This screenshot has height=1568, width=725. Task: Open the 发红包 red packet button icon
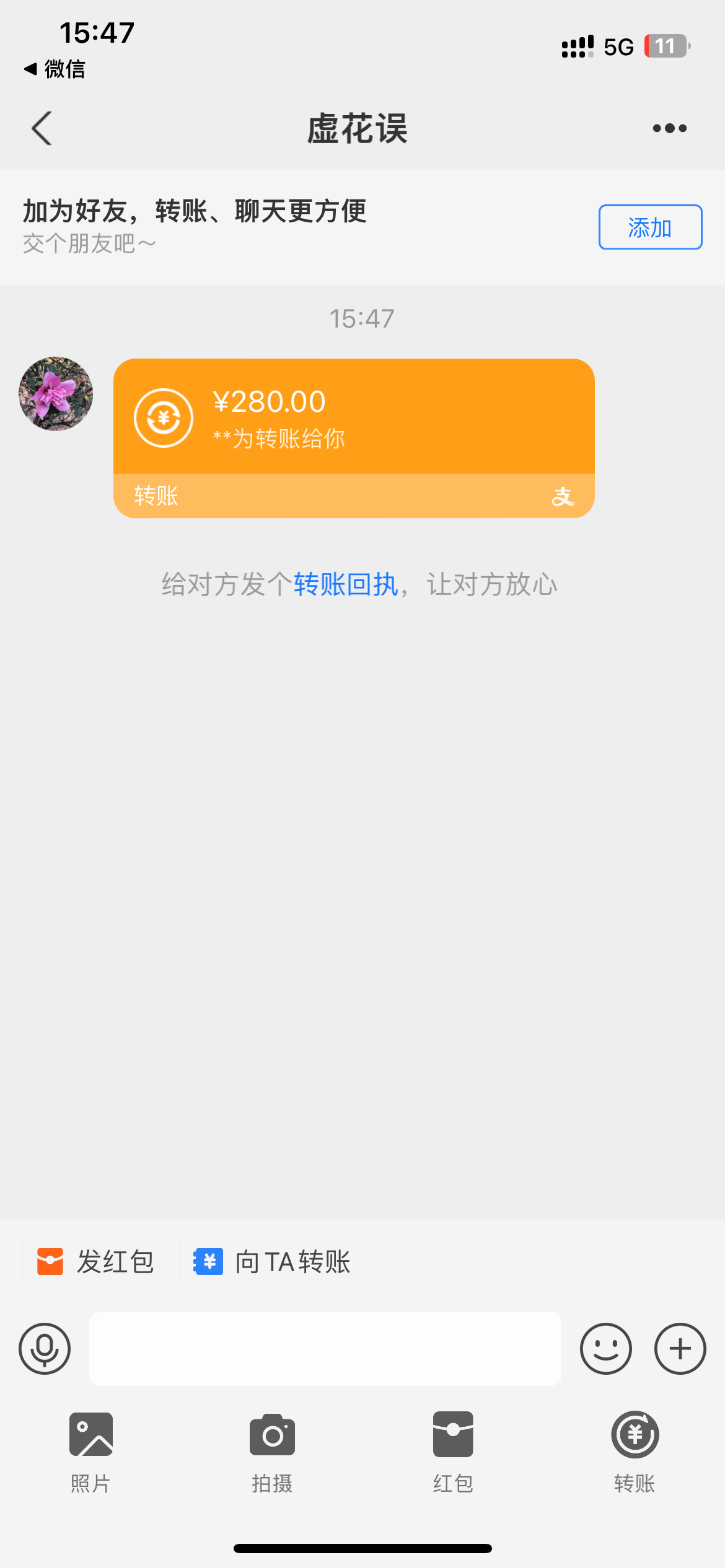(x=51, y=1262)
